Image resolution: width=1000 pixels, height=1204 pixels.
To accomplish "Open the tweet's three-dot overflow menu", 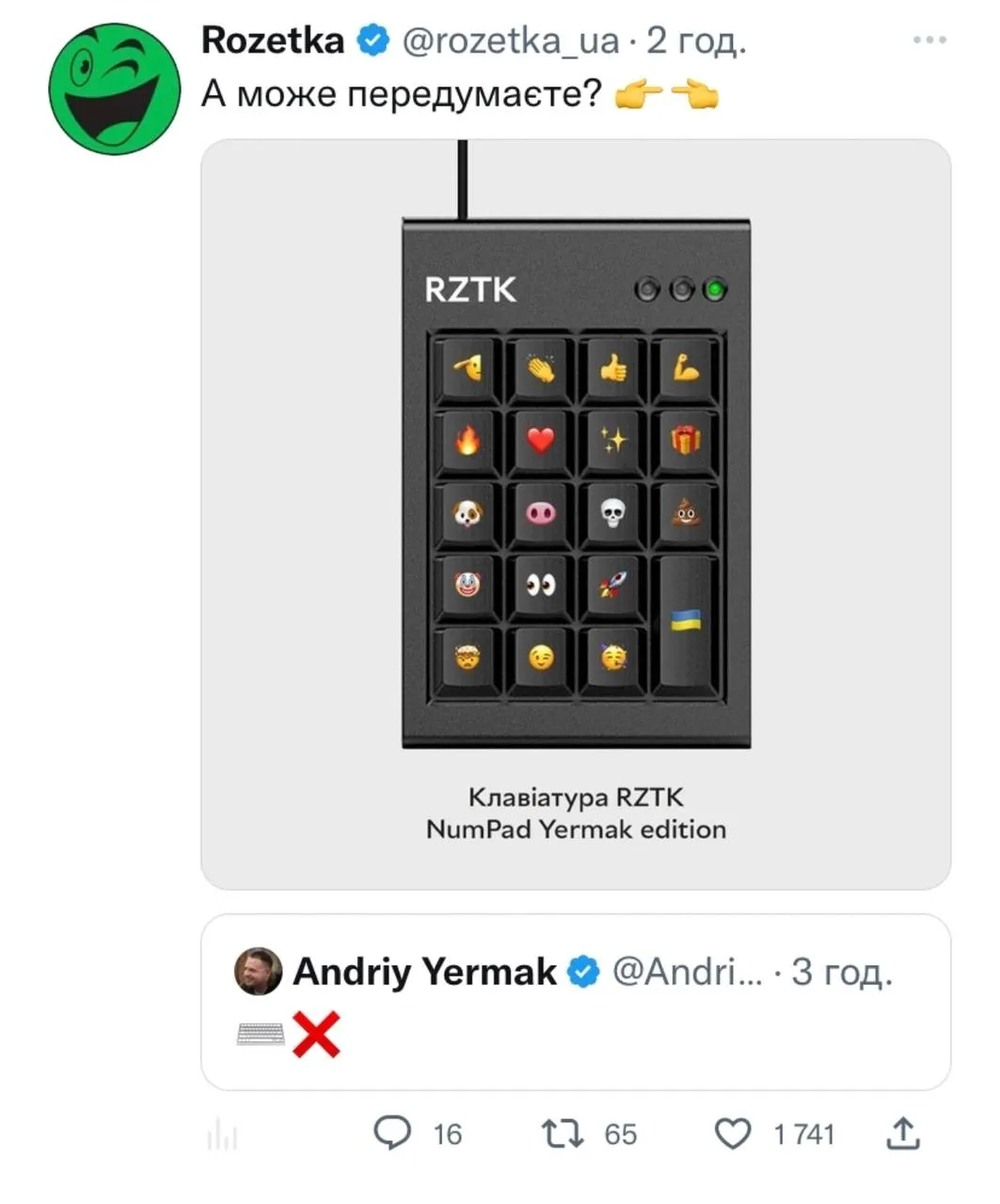I will 929,40.
